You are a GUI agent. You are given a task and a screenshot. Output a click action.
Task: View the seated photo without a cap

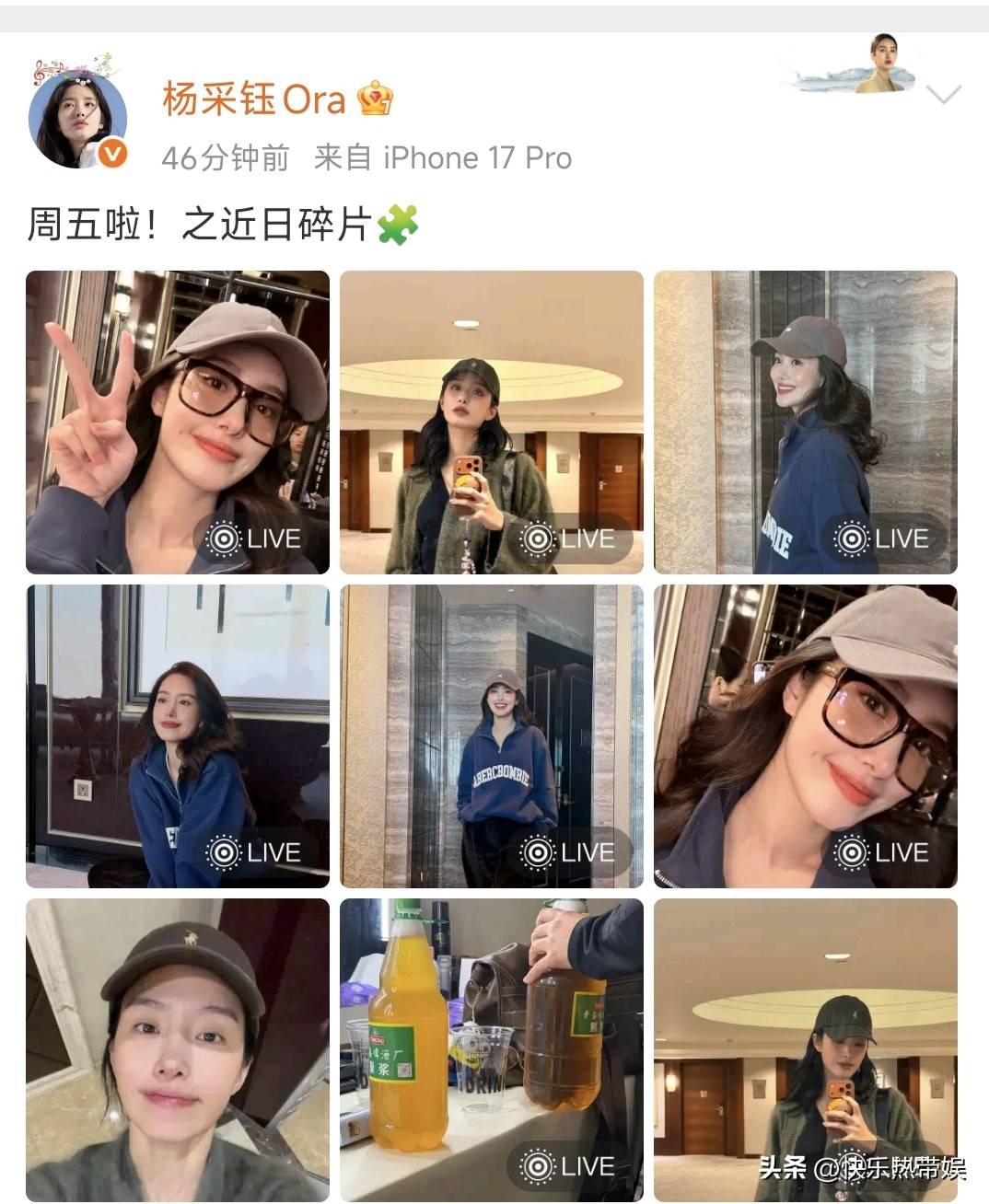[178, 736]
